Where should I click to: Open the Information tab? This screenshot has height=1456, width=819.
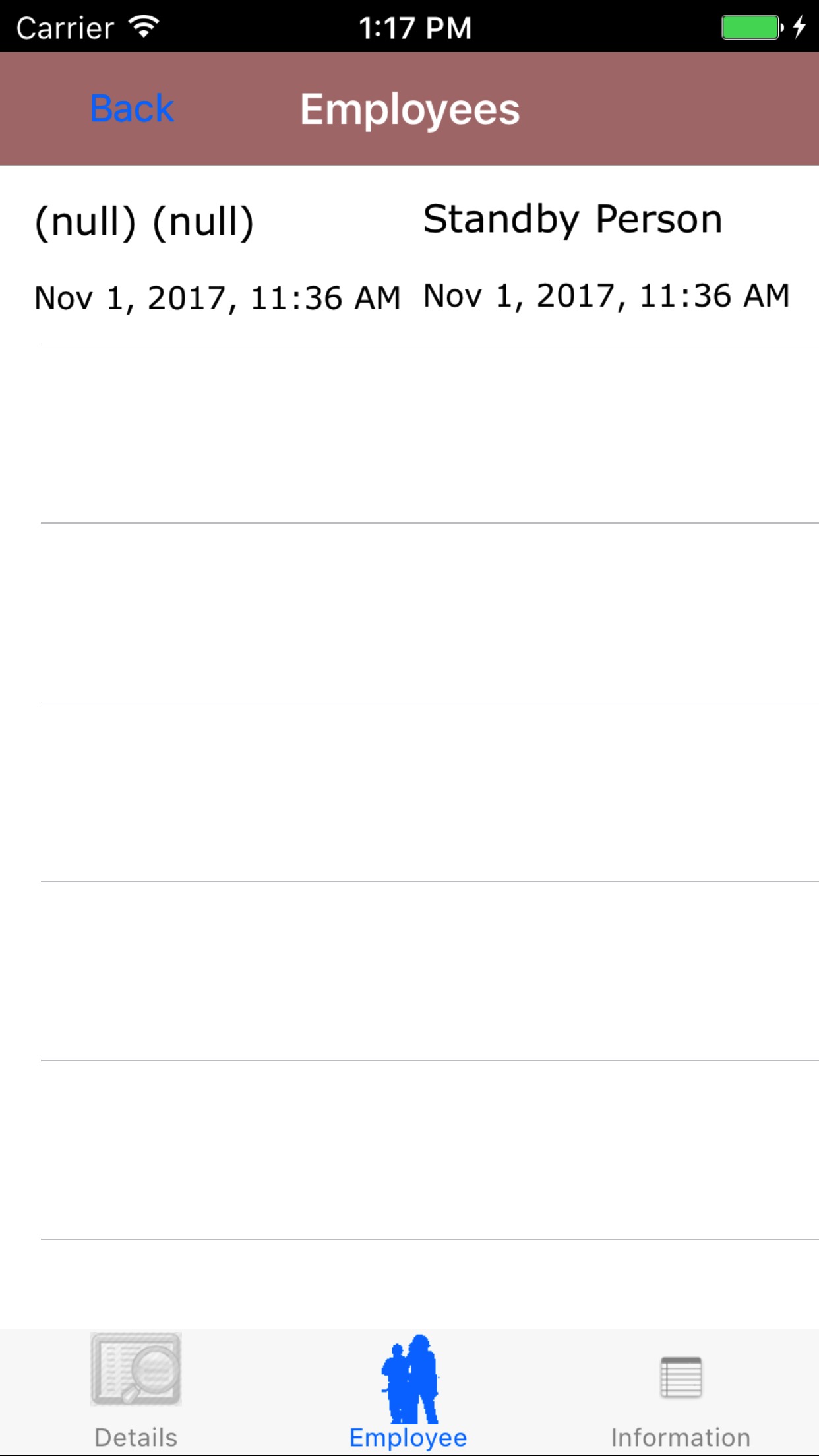[681, 1391]
